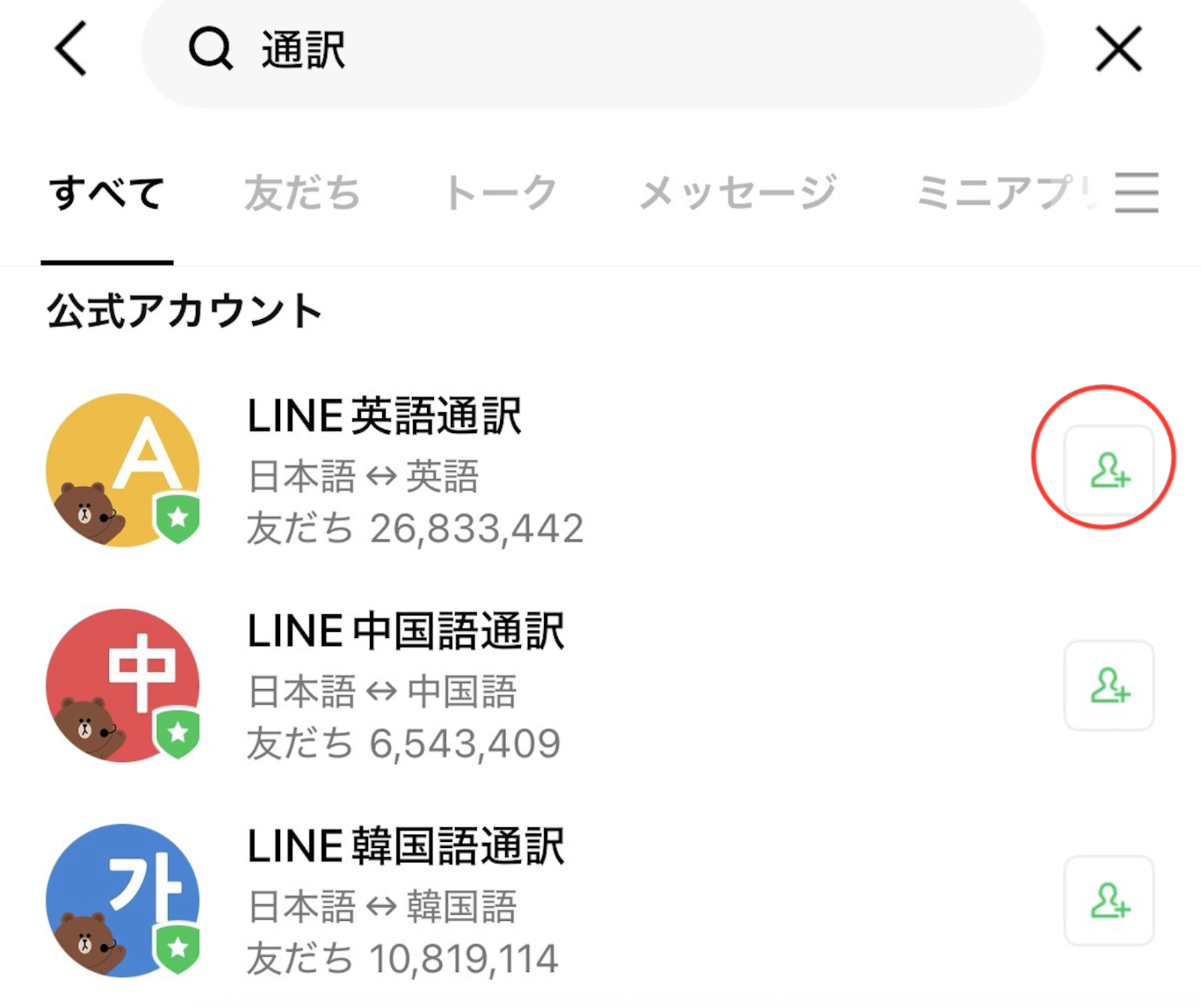Open the tab list menu icon
The image size is (1201, 1008).
pos(1136,193)
